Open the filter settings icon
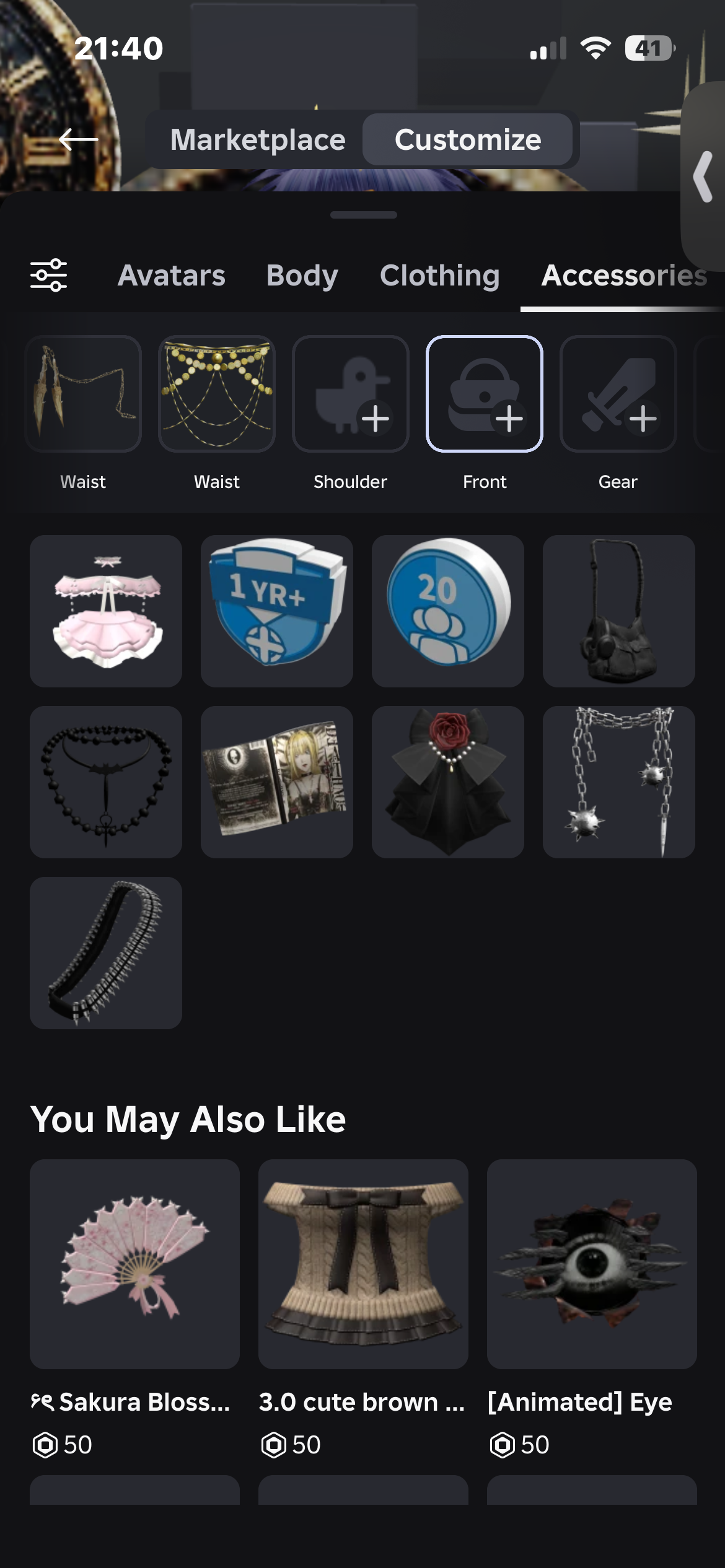The width and height of the screenshot is (725, 1568). 49,275
